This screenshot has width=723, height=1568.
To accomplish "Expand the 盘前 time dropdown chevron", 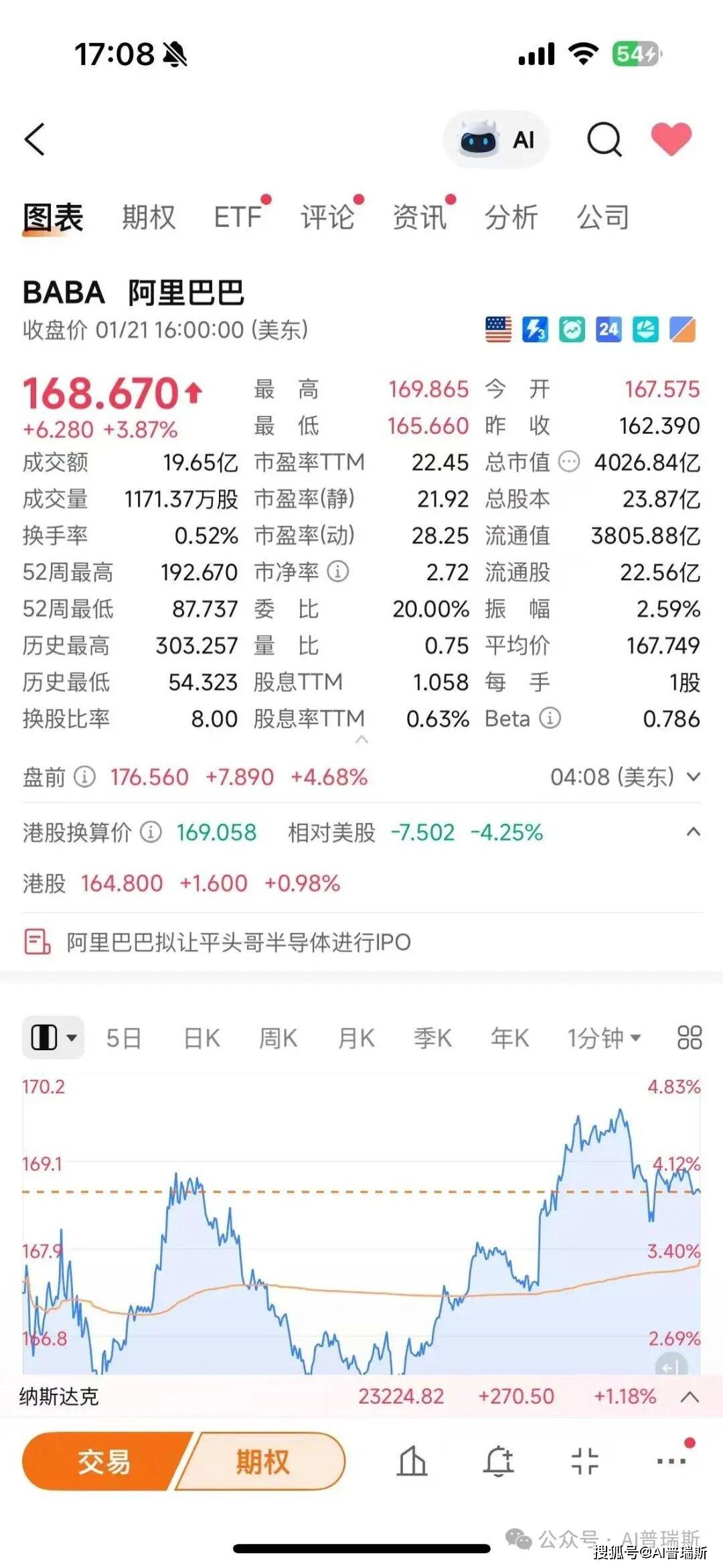I will click(694, 777).
